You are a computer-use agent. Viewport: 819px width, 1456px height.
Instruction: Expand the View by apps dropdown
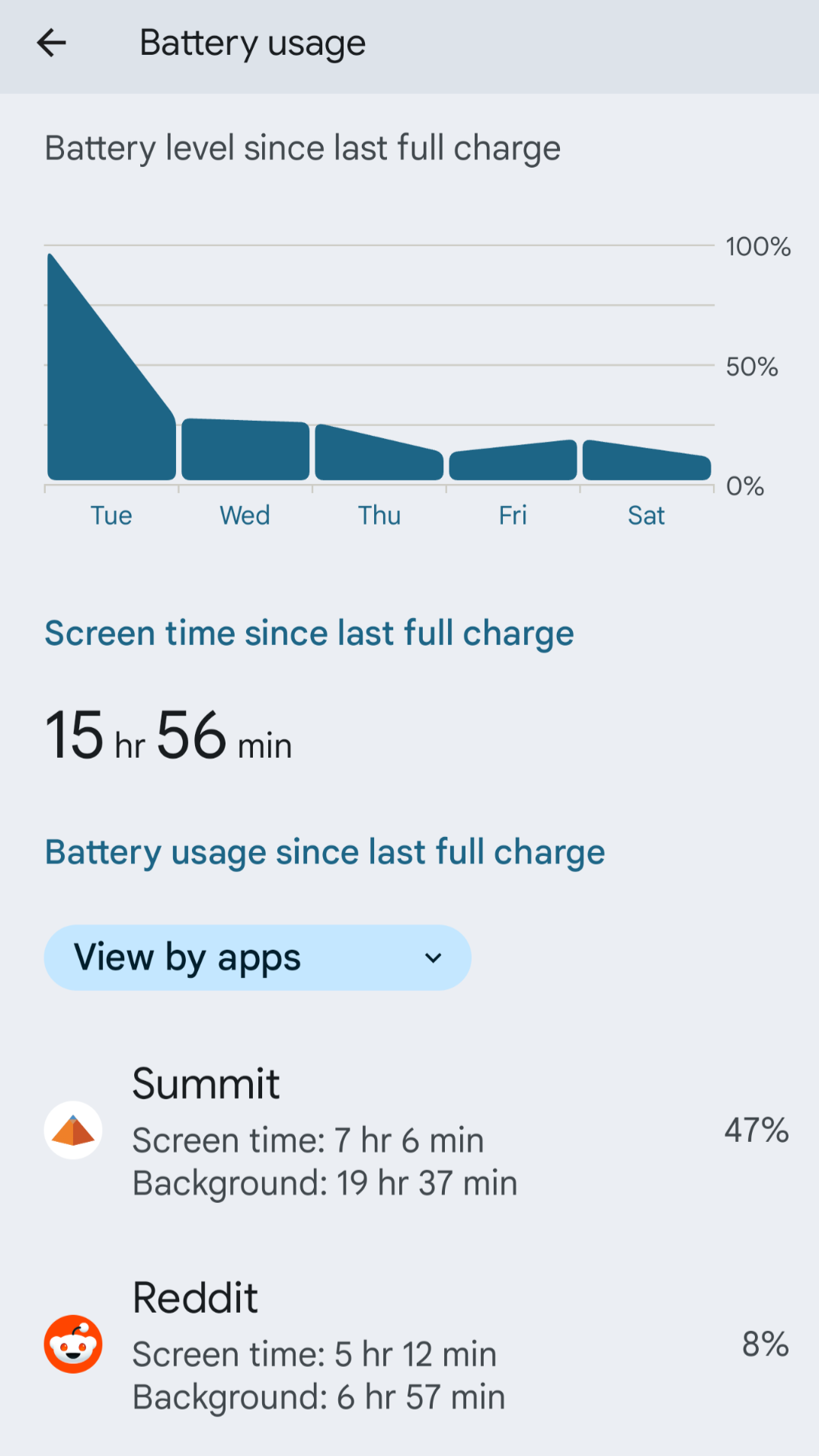258,957
